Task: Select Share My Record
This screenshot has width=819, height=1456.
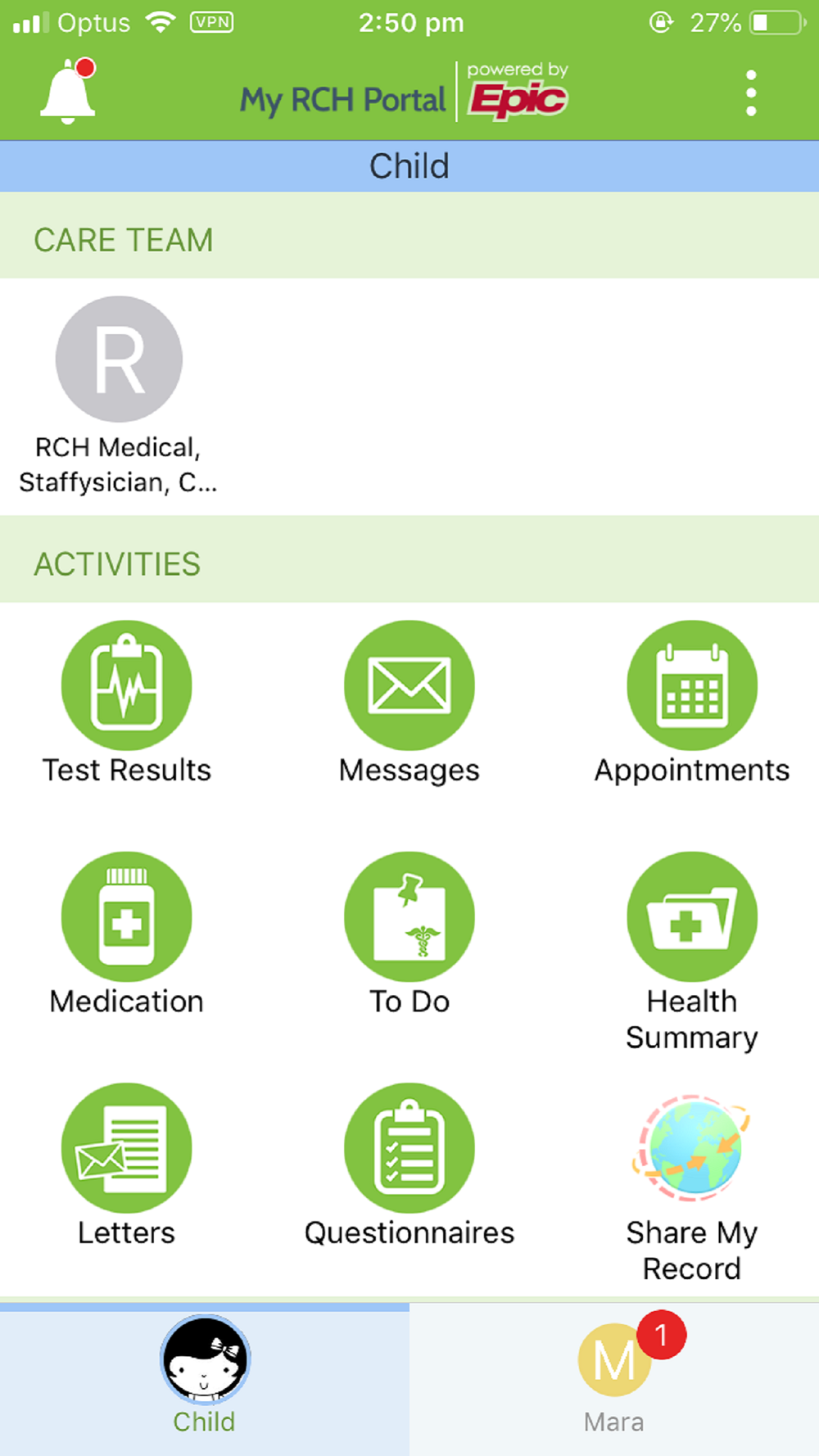Action: coord(692,1187)
